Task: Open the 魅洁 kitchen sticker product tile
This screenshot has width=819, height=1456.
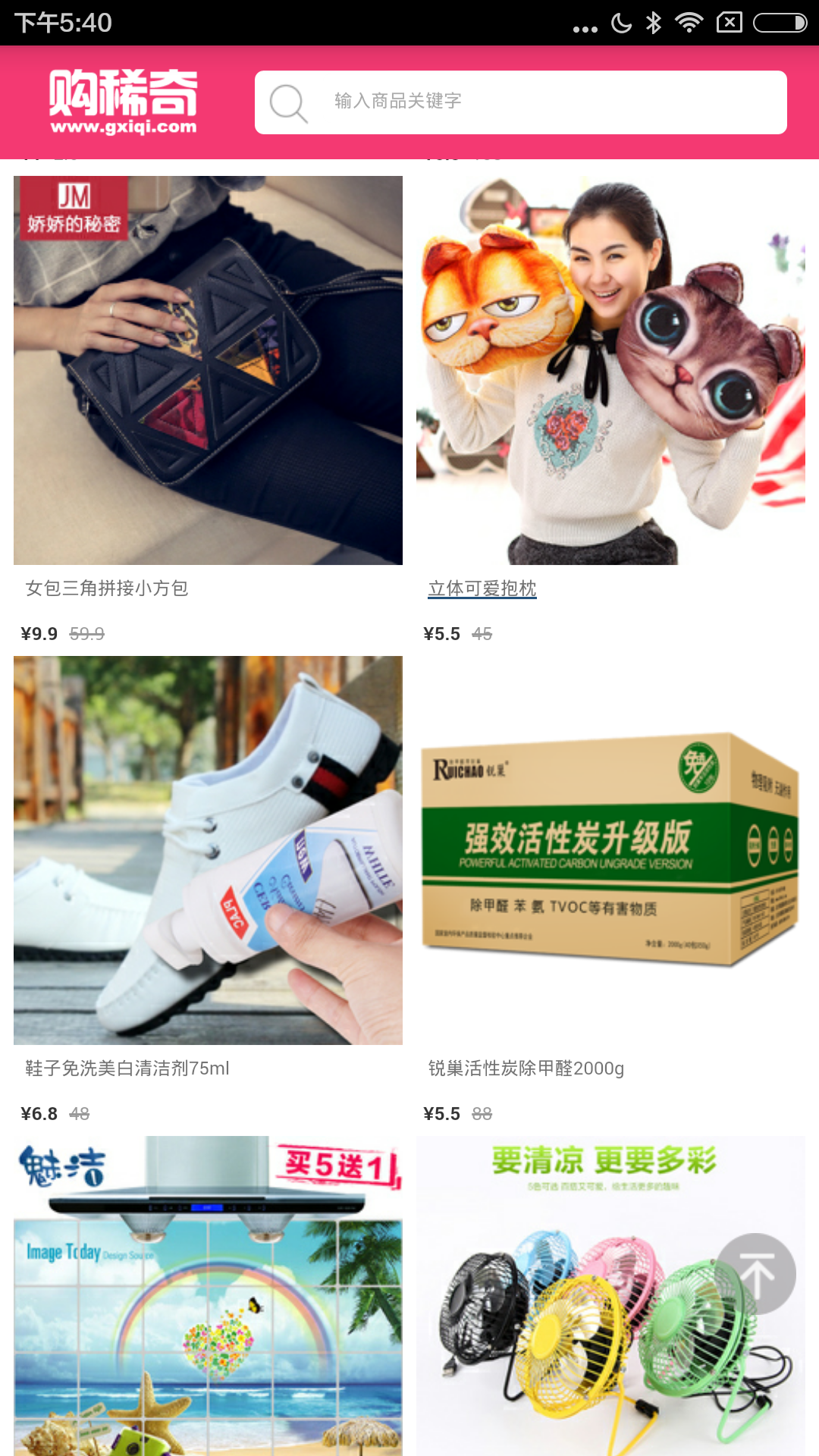Action: [x=208, y=1295]
